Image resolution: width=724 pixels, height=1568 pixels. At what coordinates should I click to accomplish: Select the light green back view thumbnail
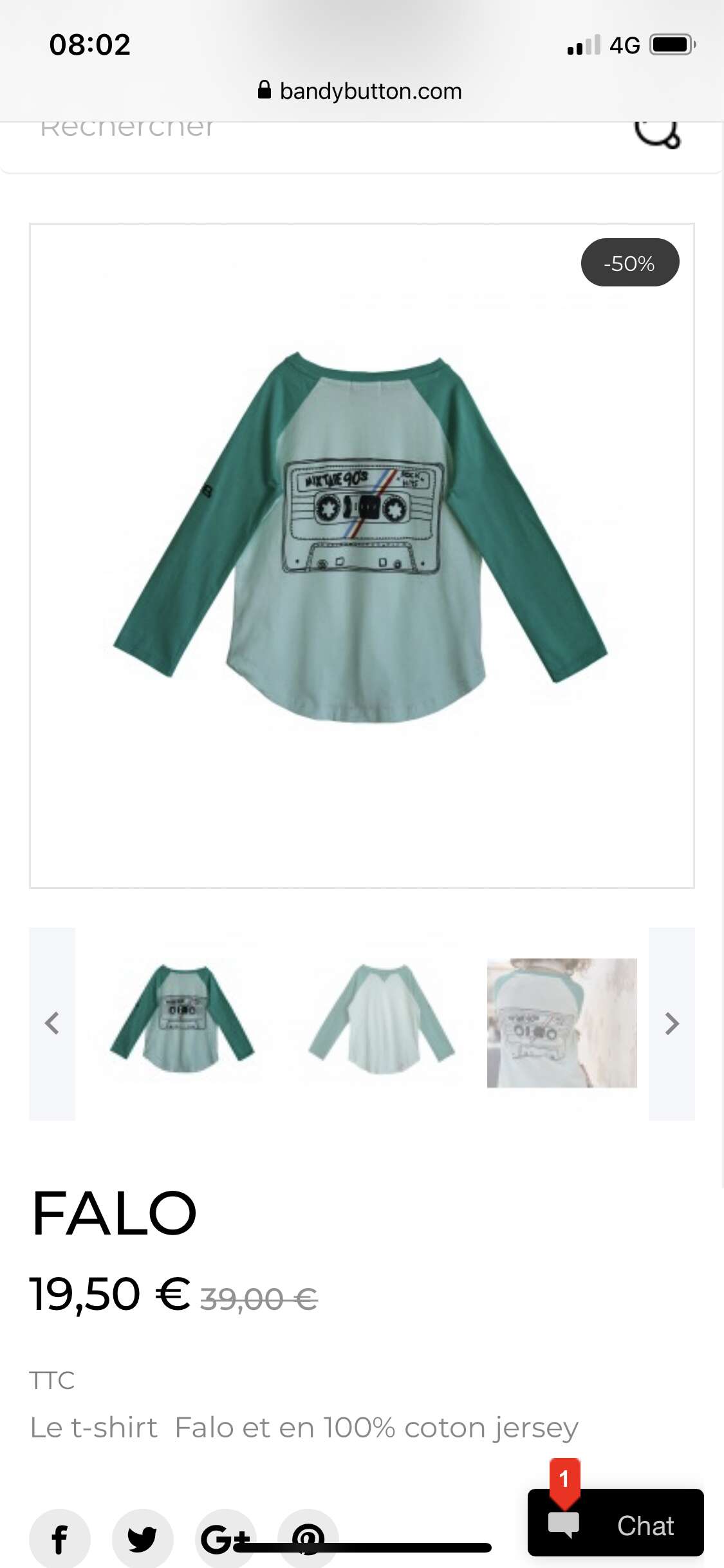[382, 1019]
